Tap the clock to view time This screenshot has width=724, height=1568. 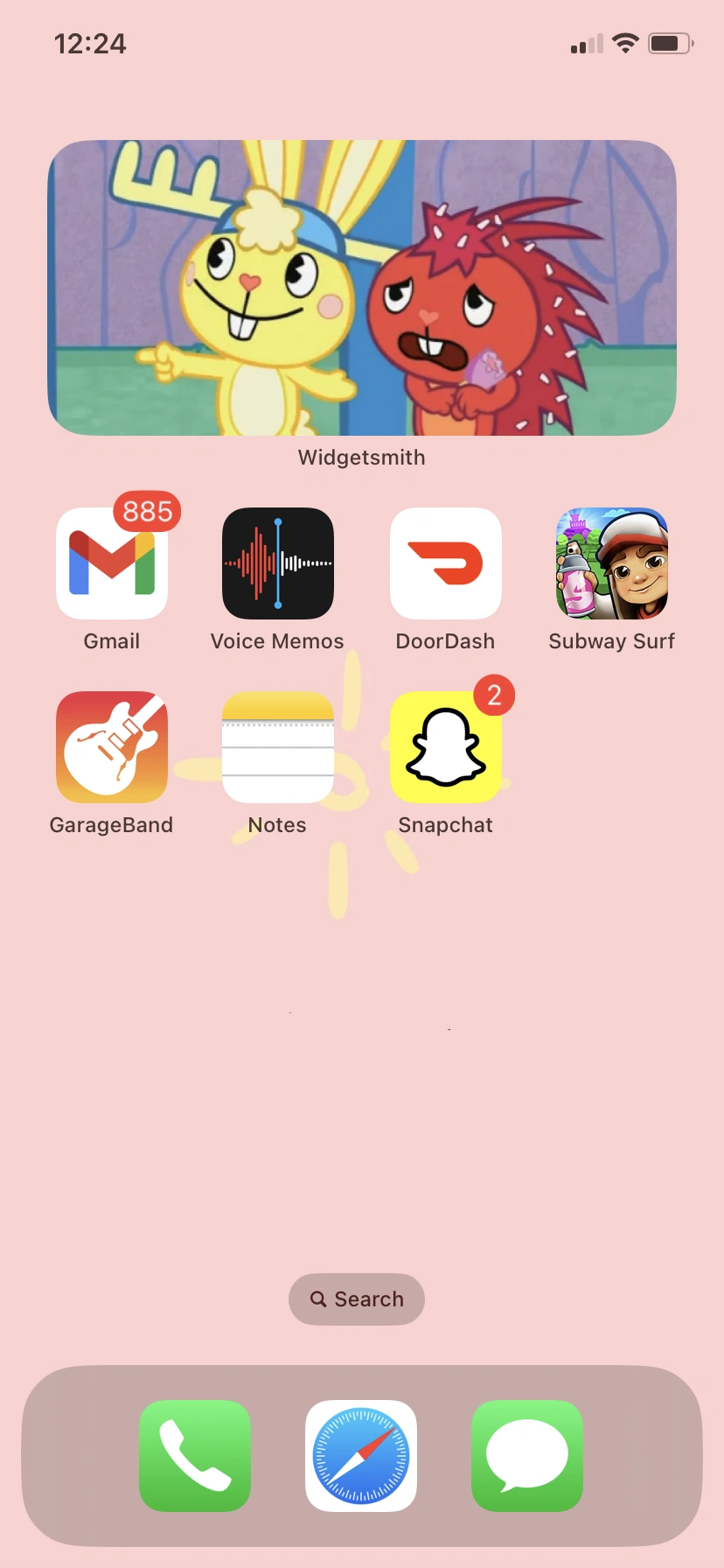[x=91, y=44]
